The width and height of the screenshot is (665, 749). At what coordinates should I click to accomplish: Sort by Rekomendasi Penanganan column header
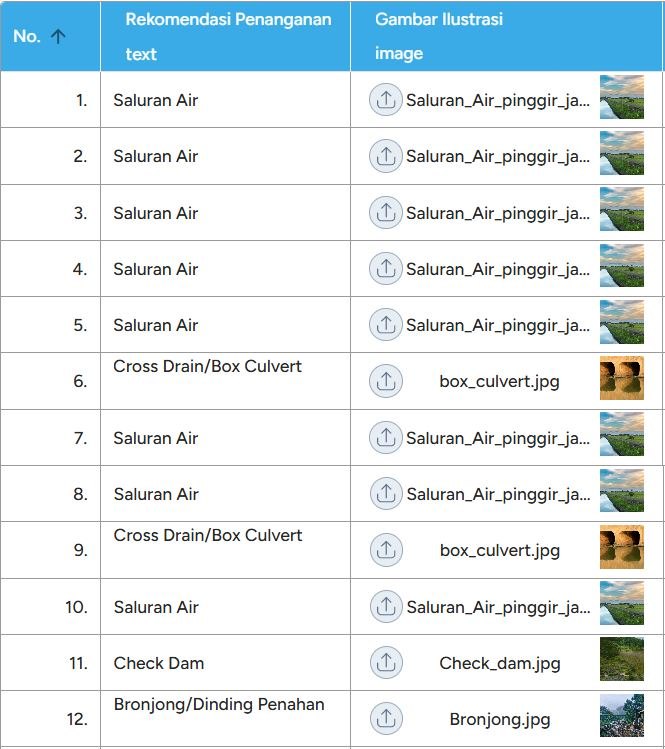(x=228, y=20)
